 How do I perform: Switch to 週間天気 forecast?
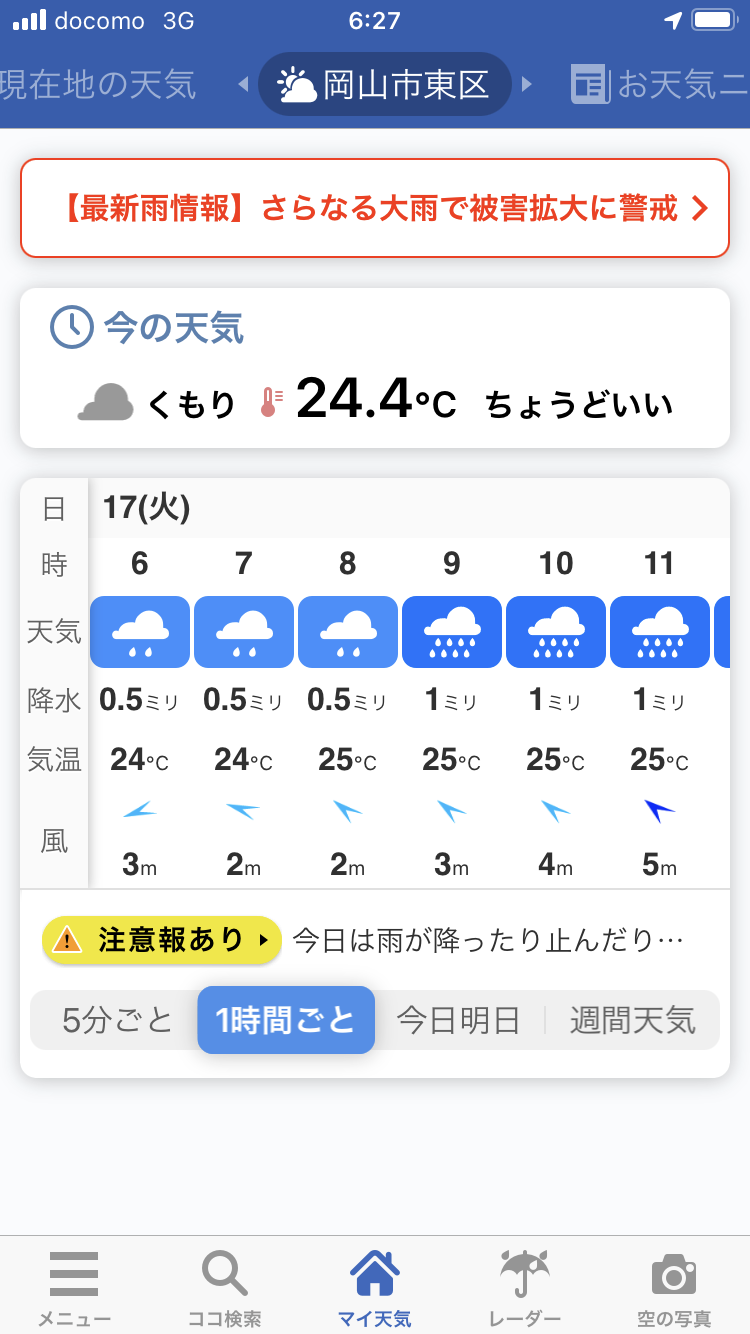click(x=632, y=1020)
